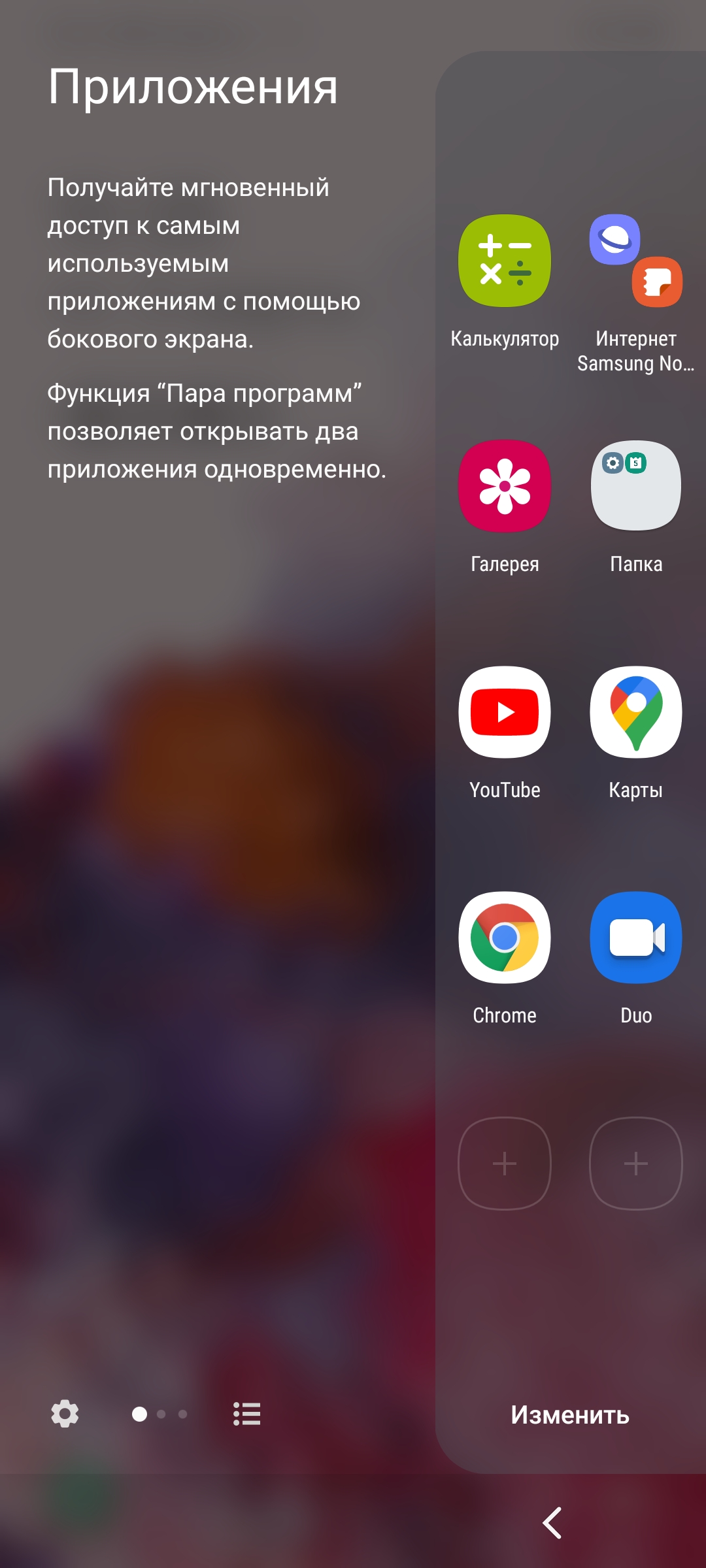Tap the navigation bar back arrow
The image size is (706, 1568).
click(553, 1523)
